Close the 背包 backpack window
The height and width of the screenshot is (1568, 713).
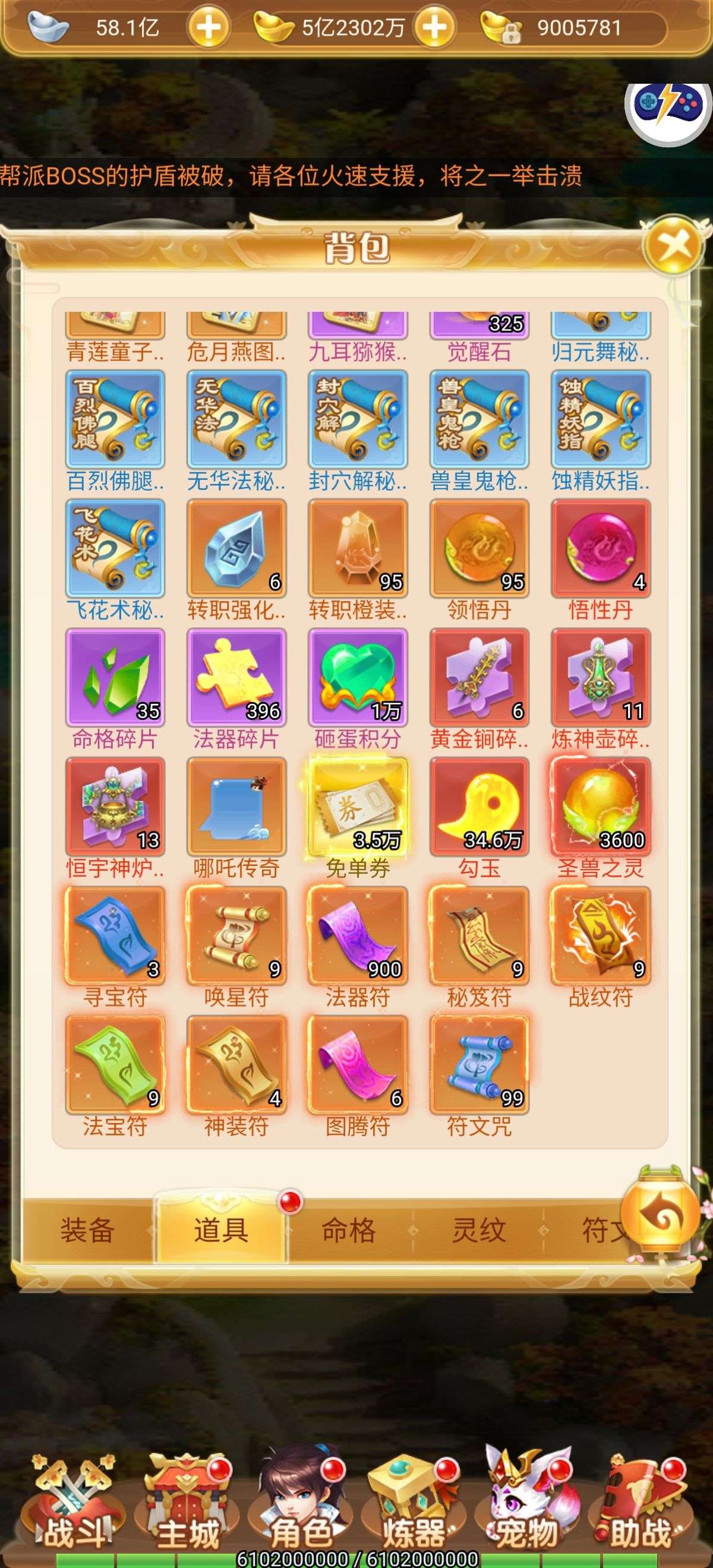pos(672,246)
